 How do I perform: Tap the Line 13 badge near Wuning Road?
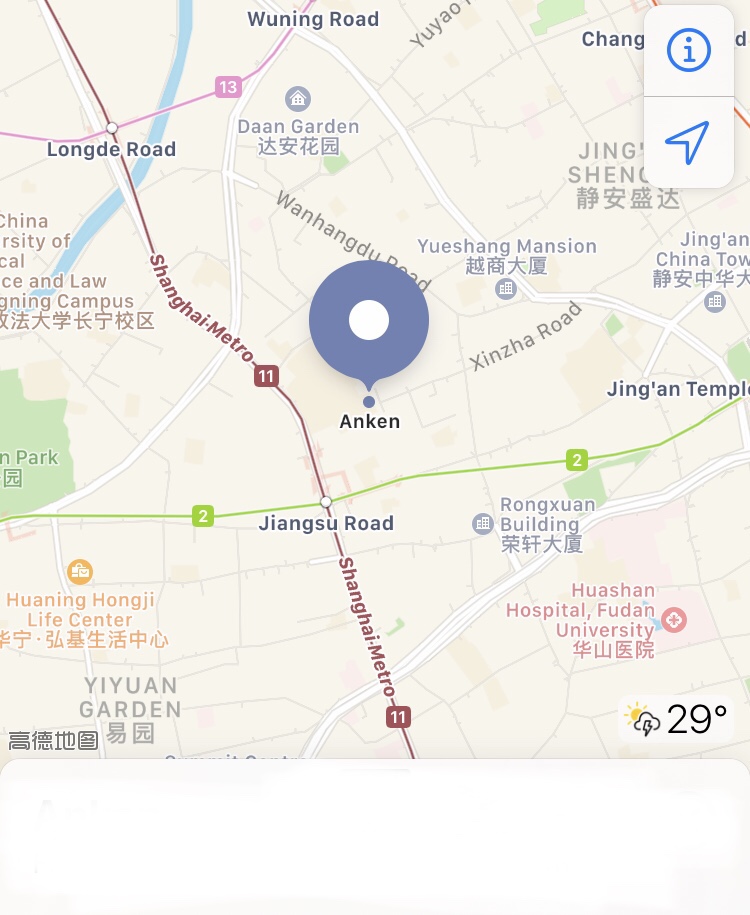click(x=228, y=86)
